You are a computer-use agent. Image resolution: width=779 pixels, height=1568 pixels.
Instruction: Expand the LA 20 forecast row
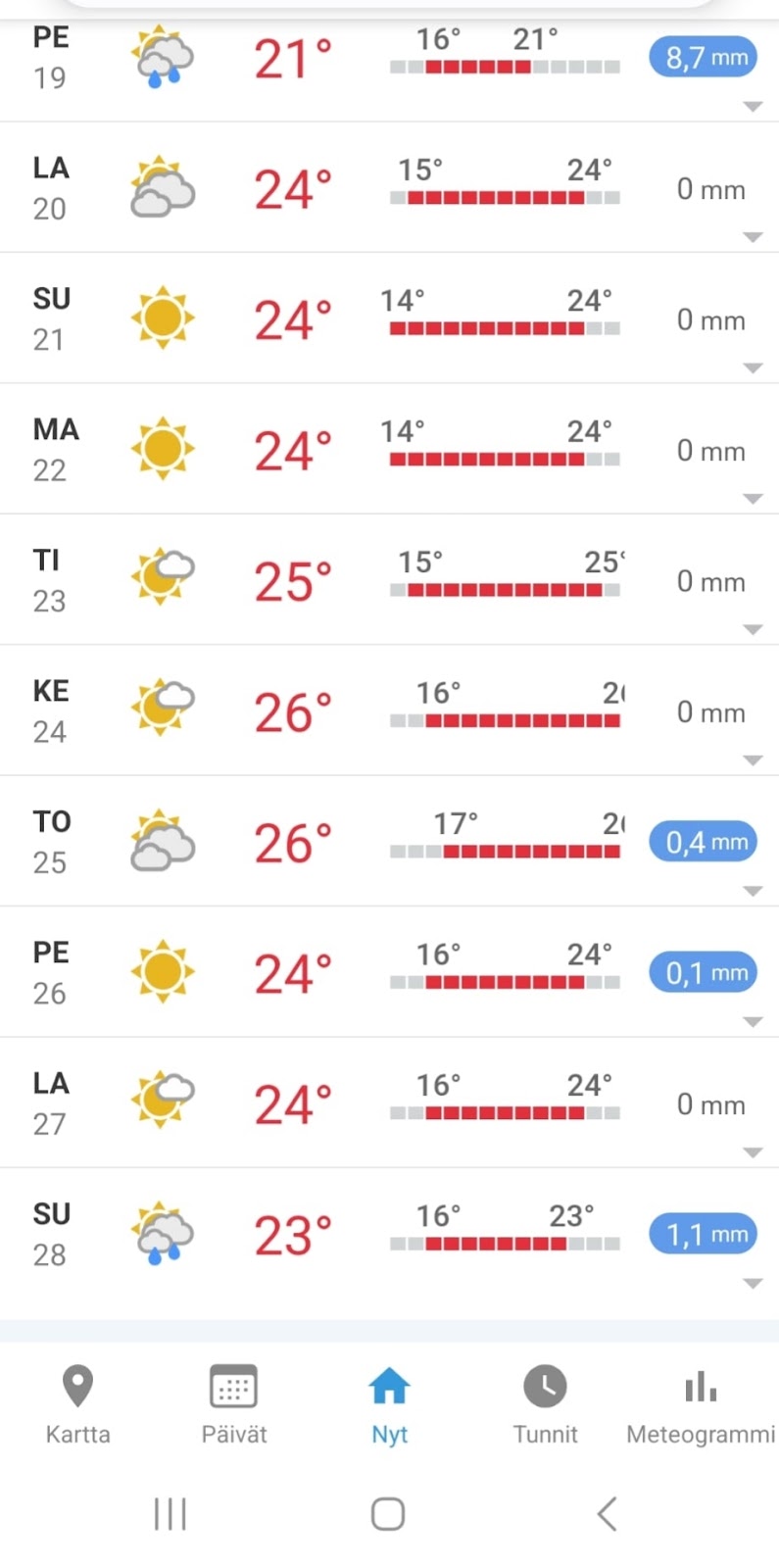point(753,237)
